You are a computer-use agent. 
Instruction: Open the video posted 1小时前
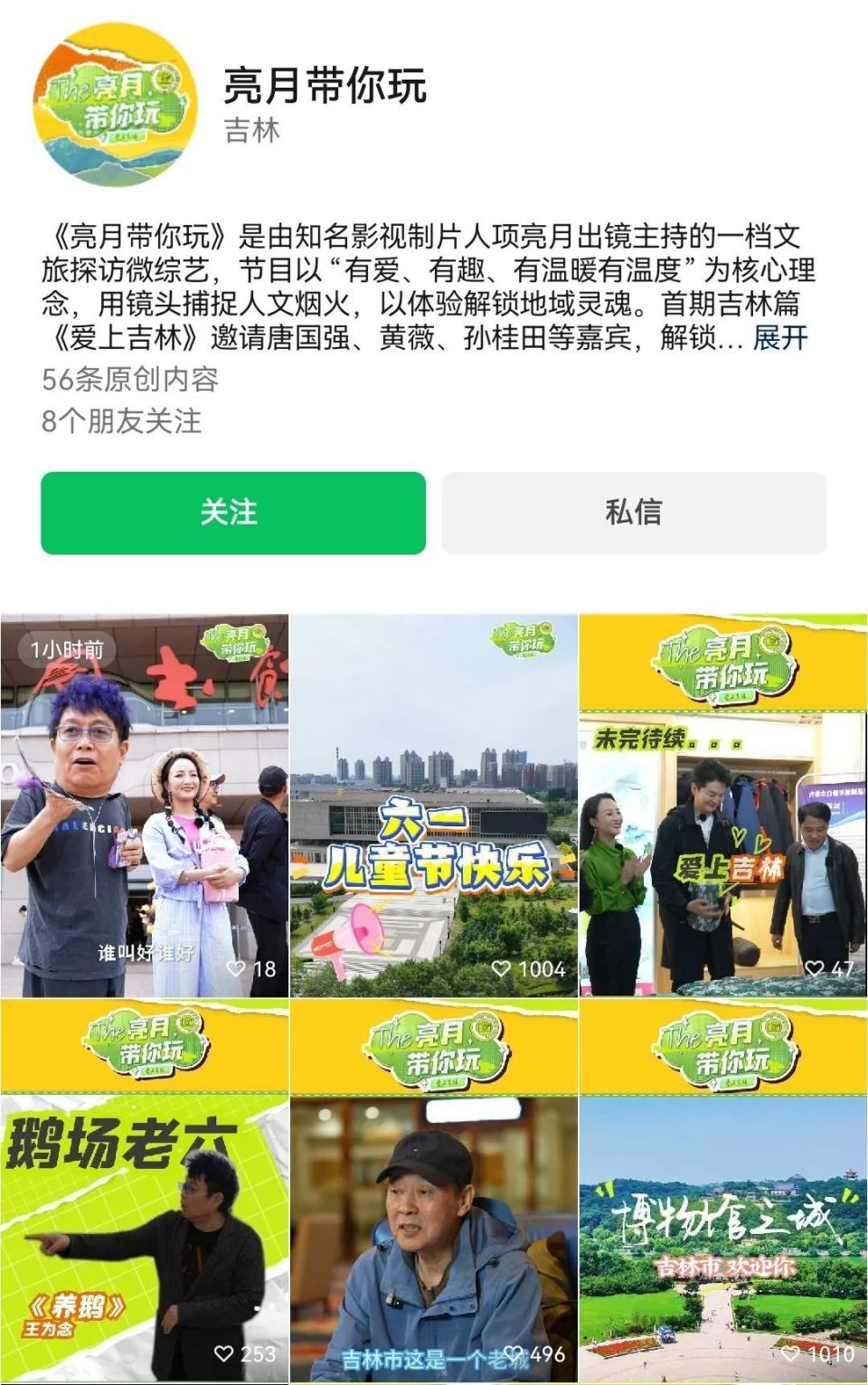point(145,806)
